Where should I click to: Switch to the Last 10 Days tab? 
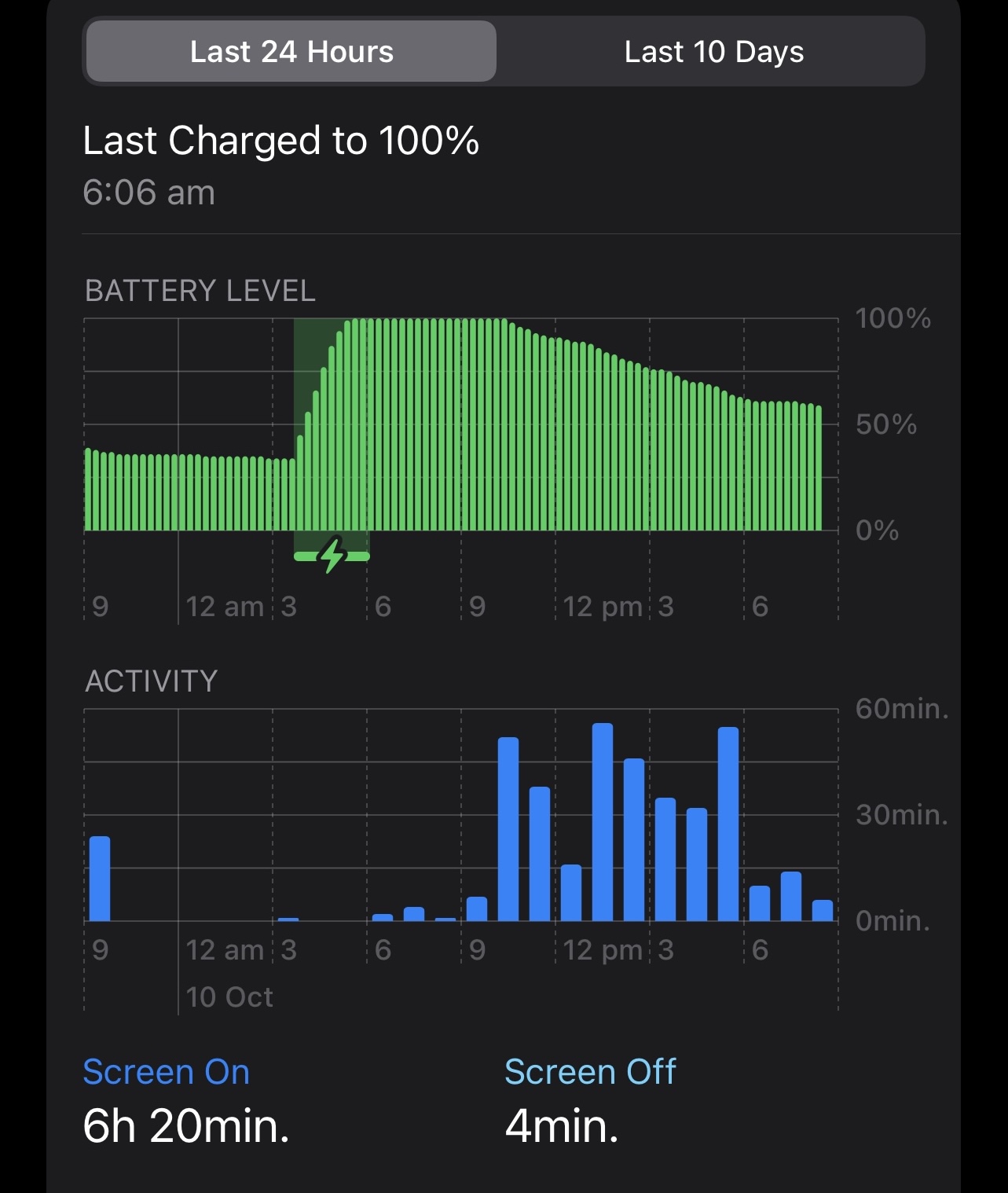point(713,52)
